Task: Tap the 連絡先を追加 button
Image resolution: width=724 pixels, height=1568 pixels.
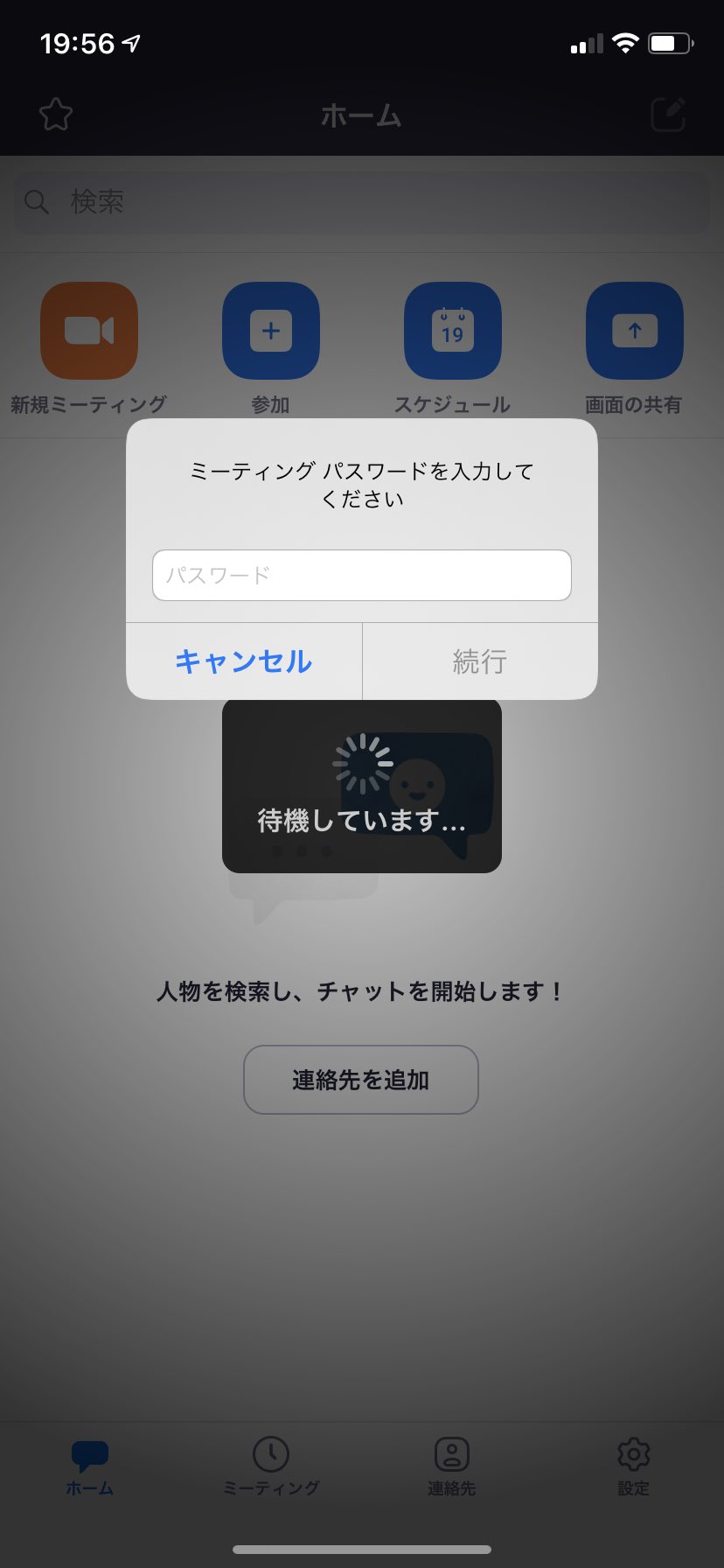Action: pyautogui.click(x=361, y=1080)
